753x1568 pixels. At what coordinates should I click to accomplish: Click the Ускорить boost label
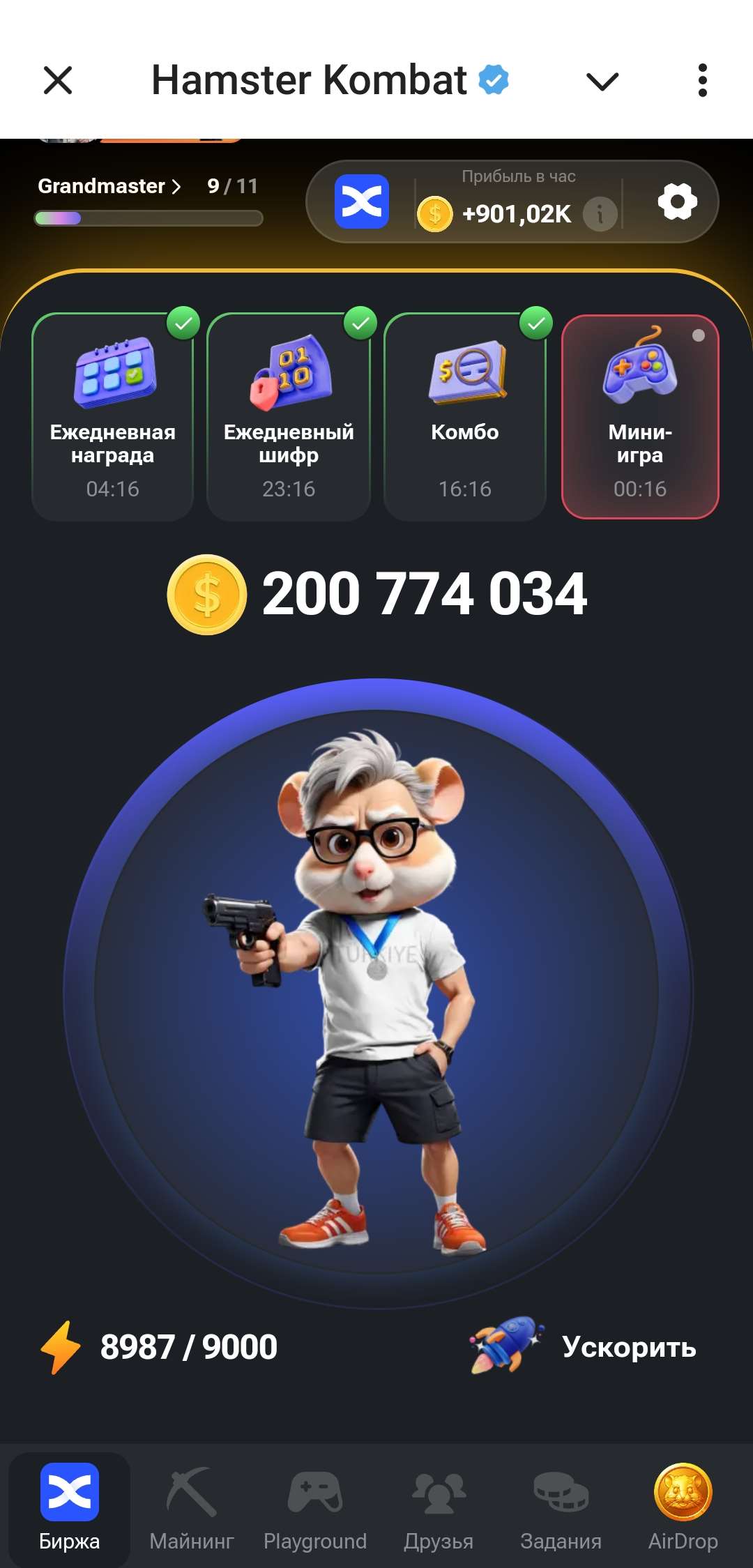[628, 1347]
